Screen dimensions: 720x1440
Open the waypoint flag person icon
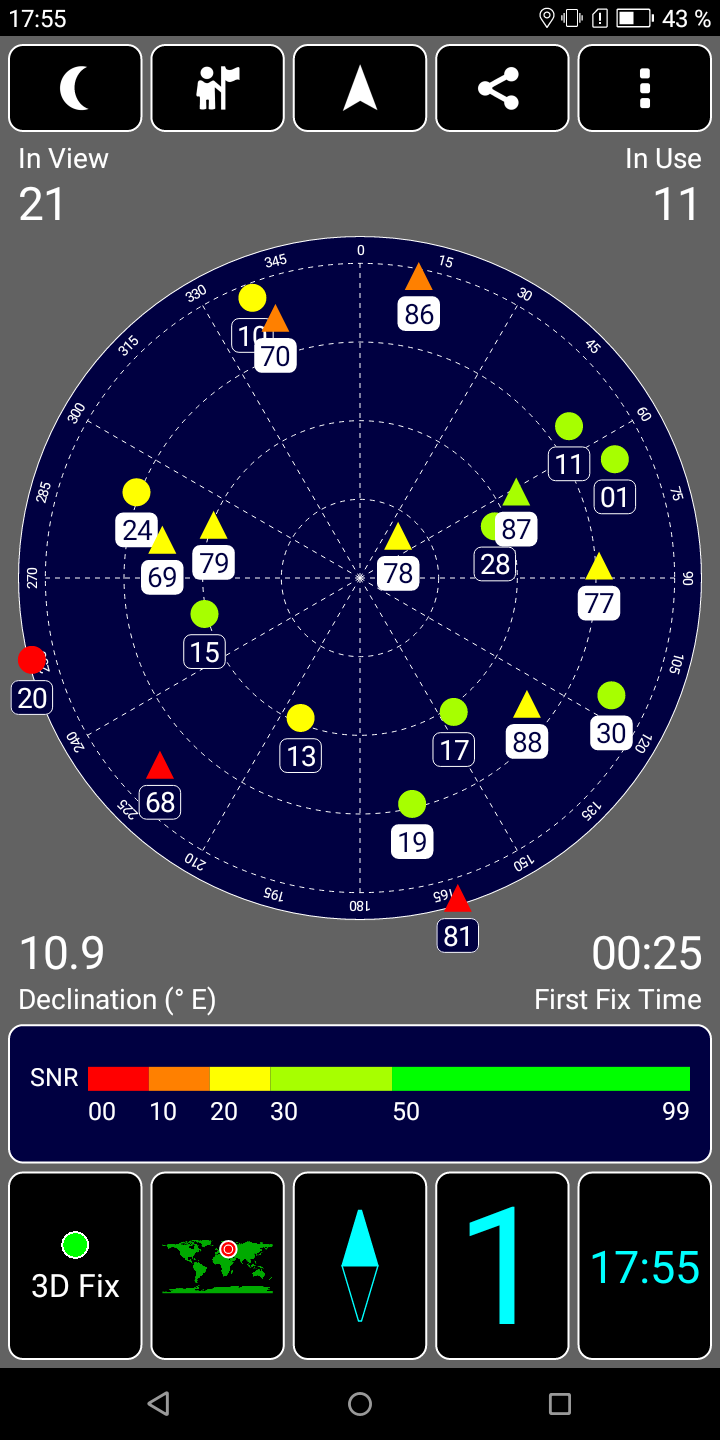pyautogui.click(x=217, y=88)
